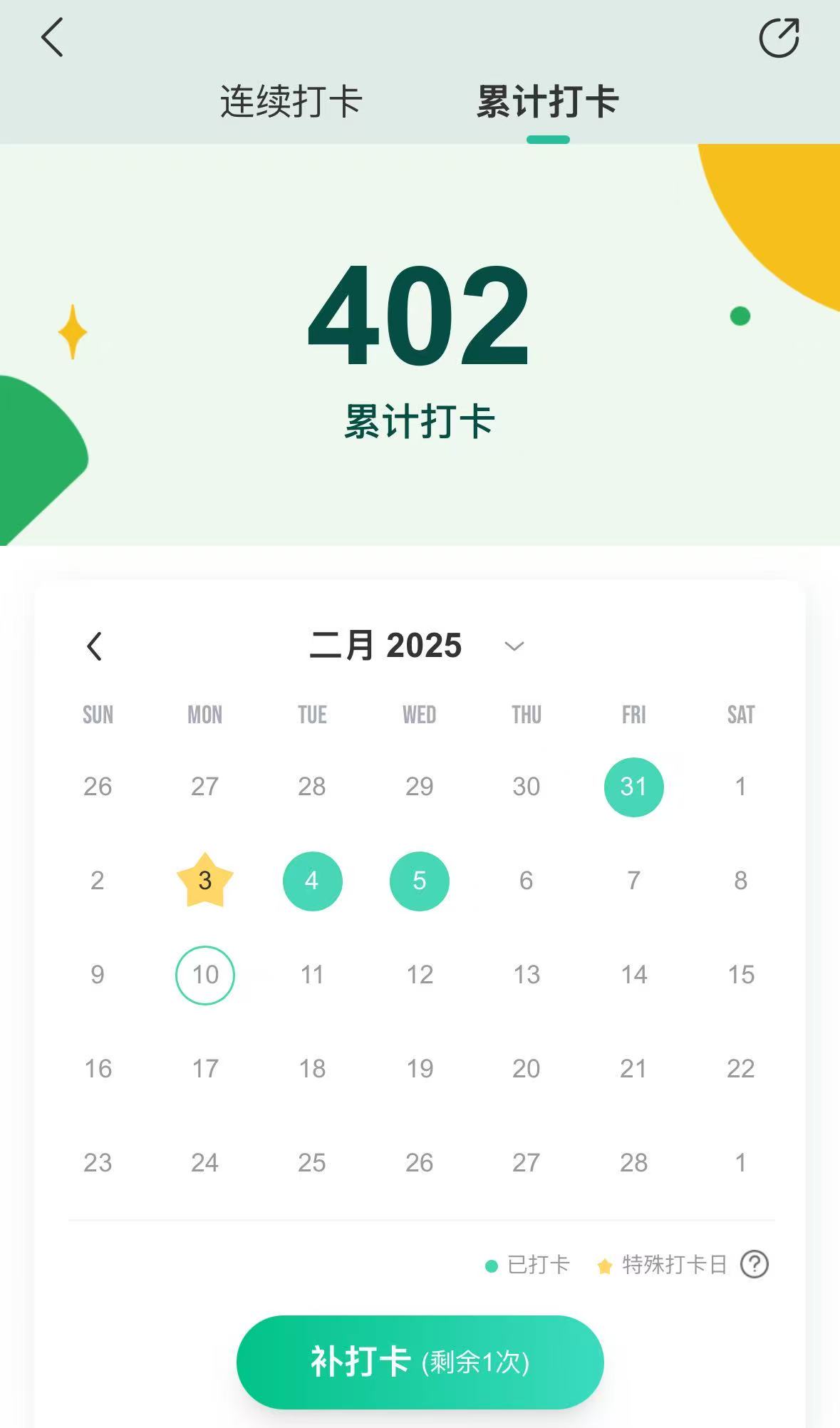Screen dimensions: 840x1428
Task: Select the starred date 3
Action: 205,881
